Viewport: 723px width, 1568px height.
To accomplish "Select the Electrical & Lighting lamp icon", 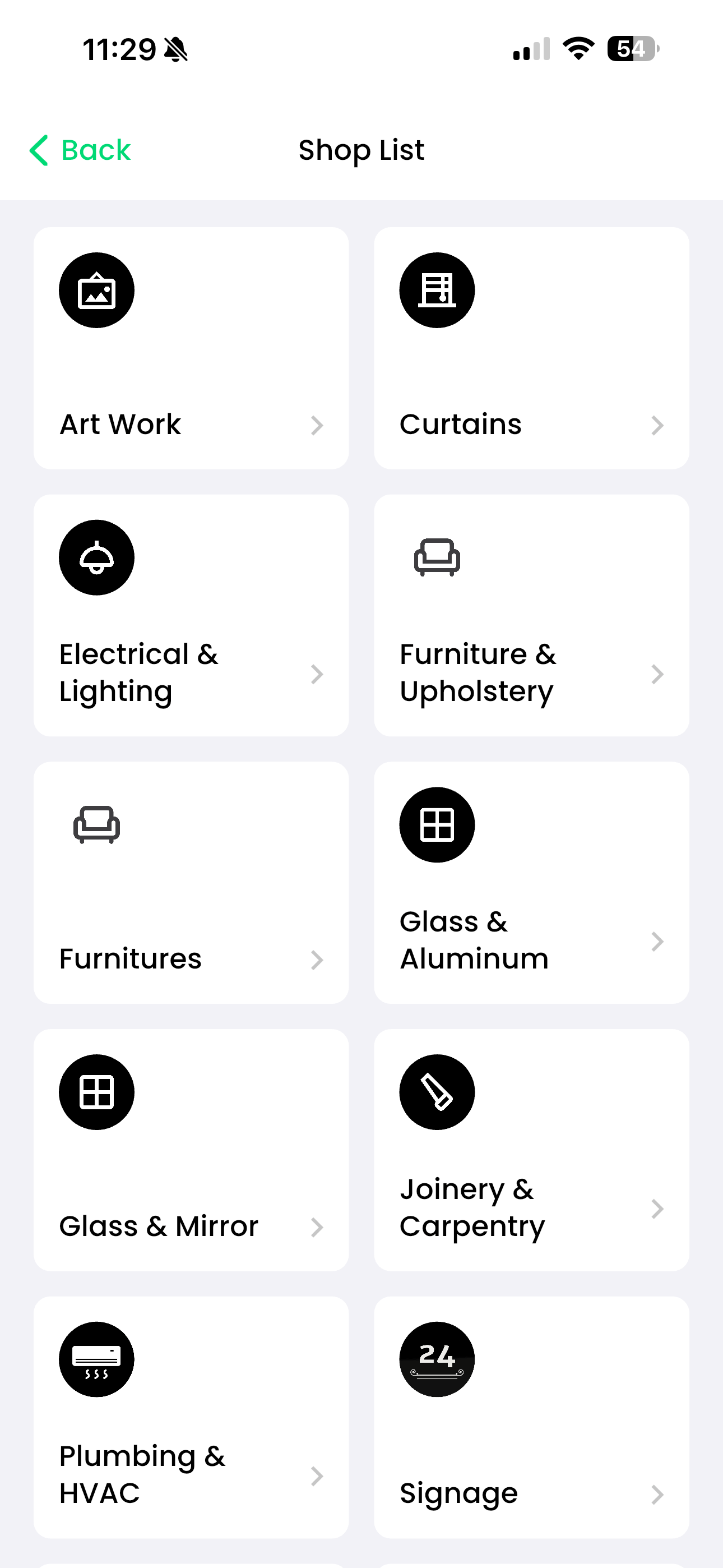I will [96, 557].
